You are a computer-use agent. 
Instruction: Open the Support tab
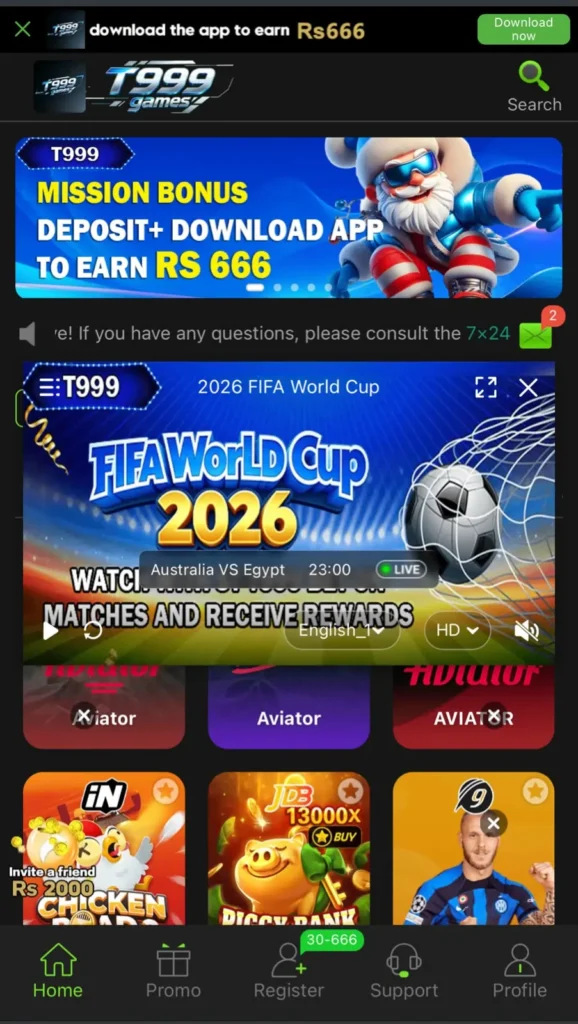(x=404, y=971)
